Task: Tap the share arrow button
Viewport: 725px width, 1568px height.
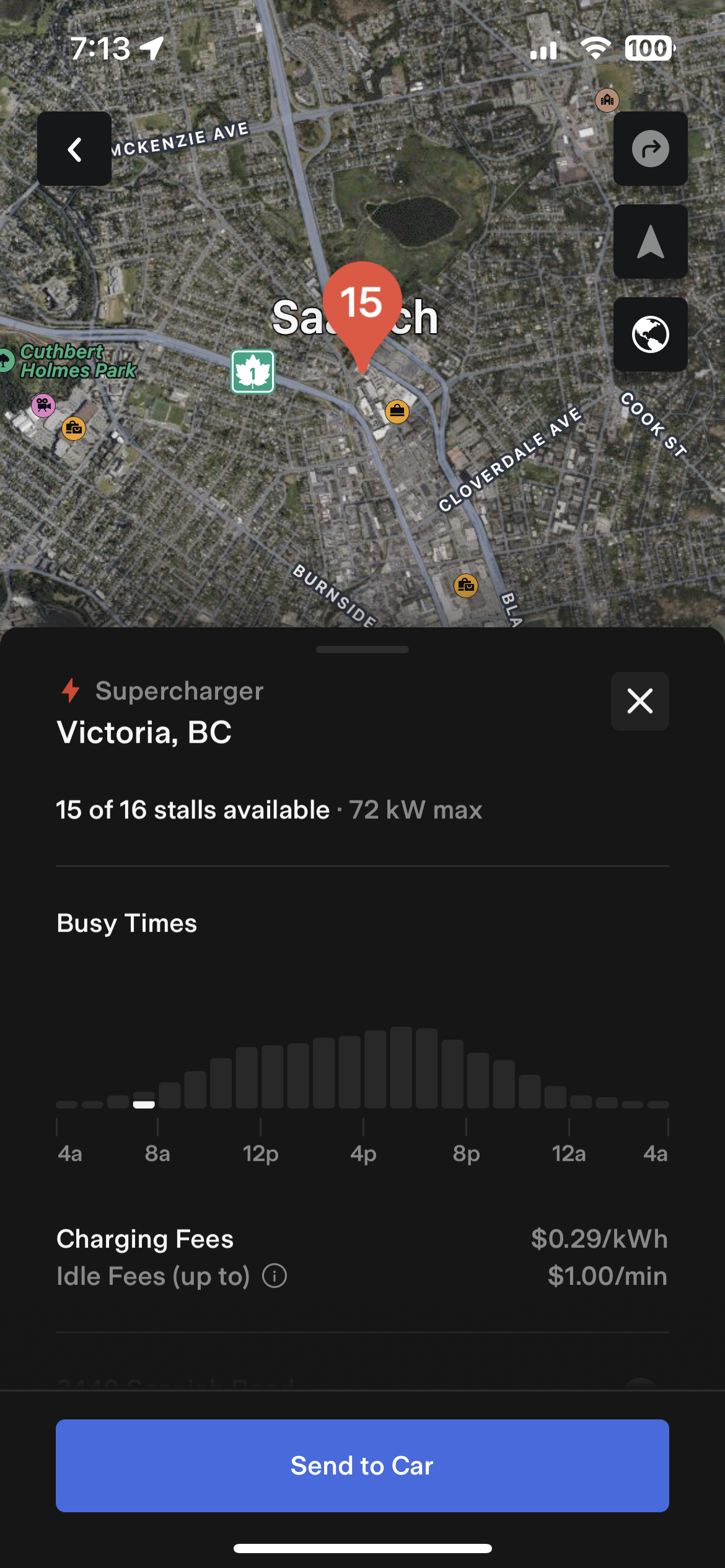Action: [650, 149]
